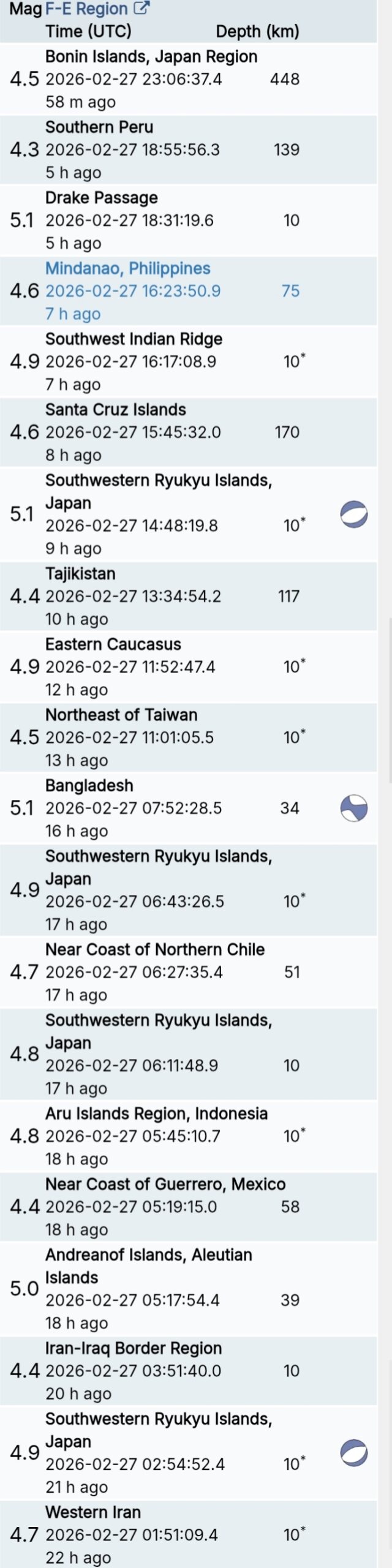
Task: Open the Mindanao, Philippines earthquake row
Action: coord(127,268)
